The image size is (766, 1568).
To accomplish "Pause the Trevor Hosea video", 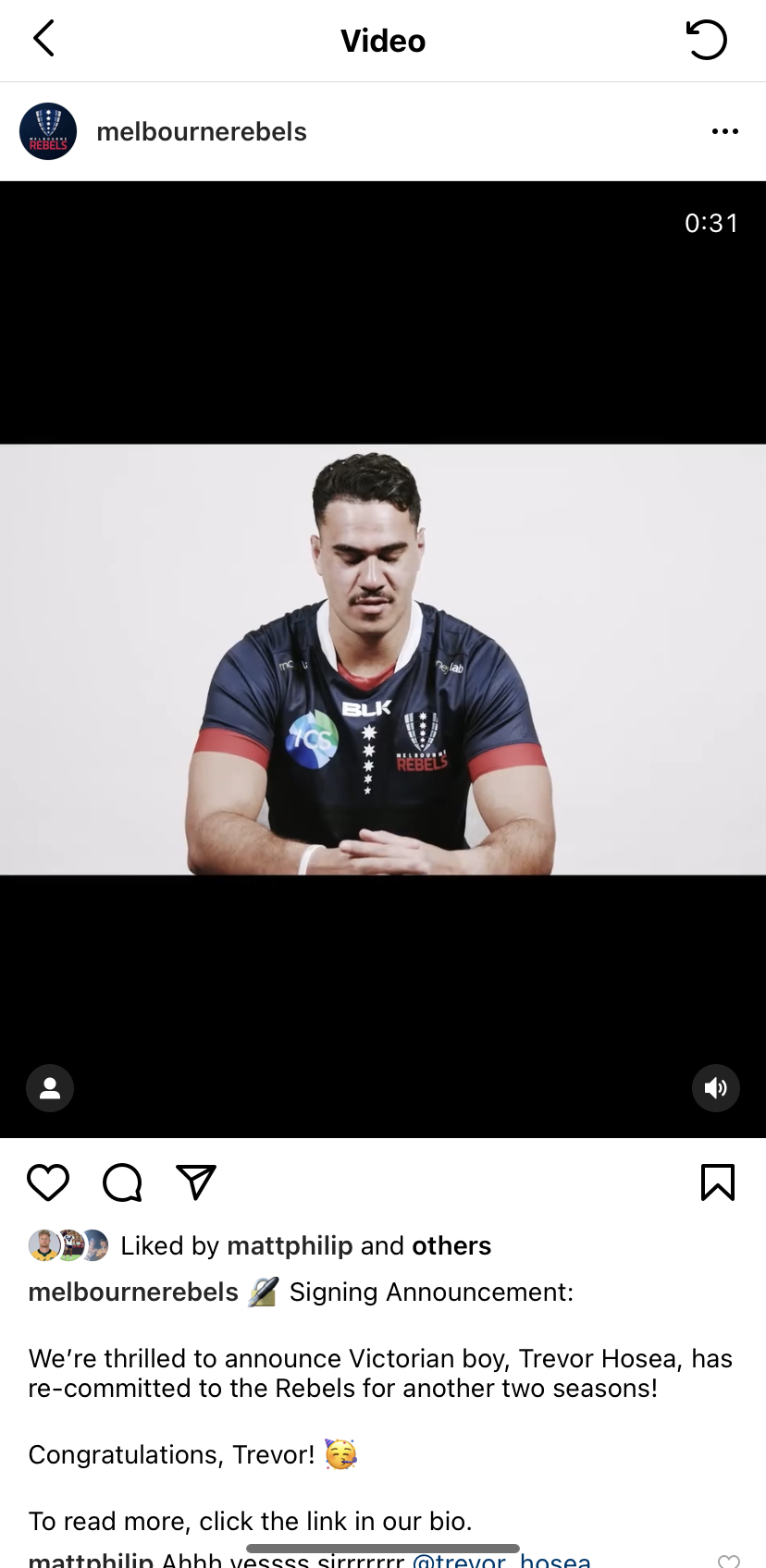I will 383,659.
